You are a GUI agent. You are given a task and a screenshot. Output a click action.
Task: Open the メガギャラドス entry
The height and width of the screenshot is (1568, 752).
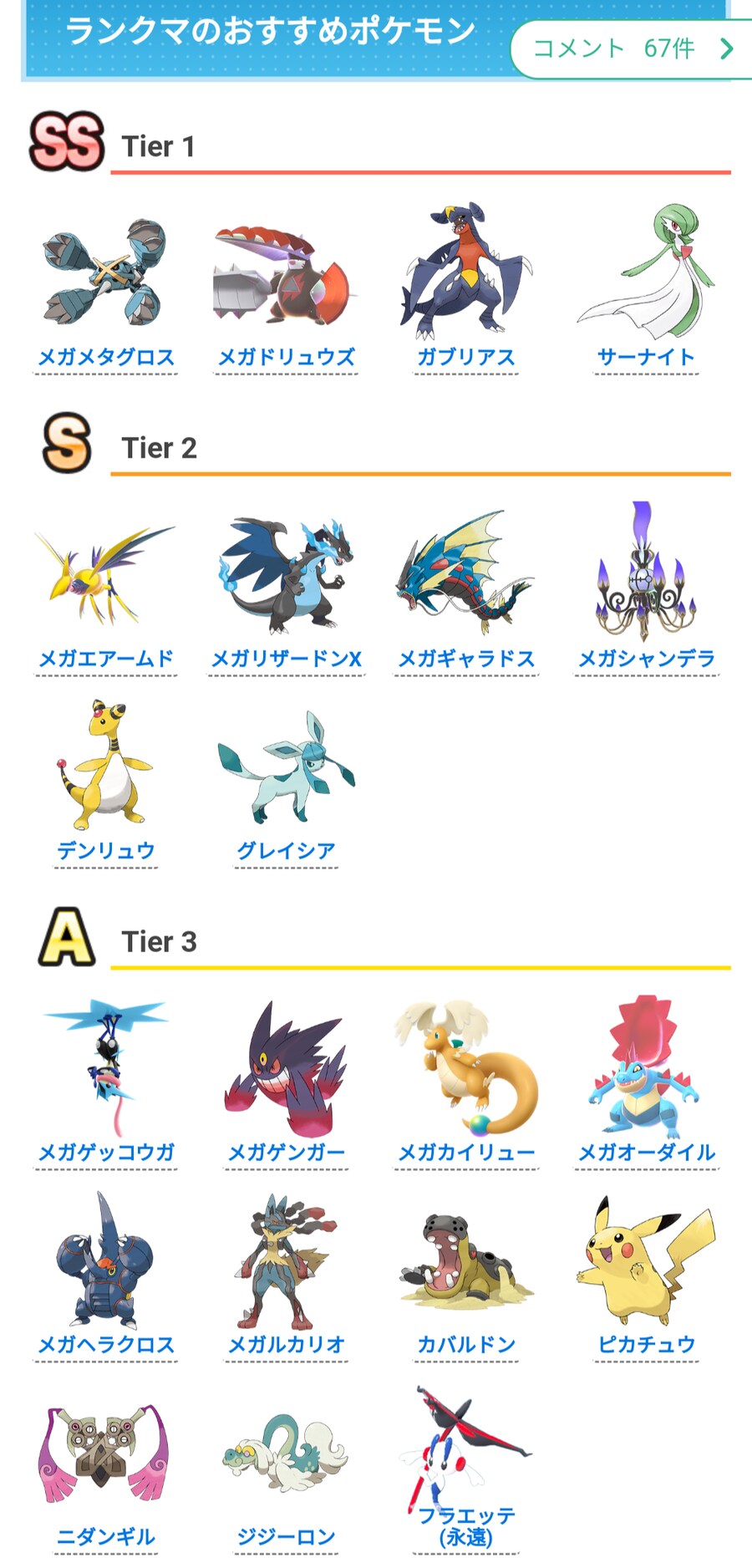(x=466, y=659)
